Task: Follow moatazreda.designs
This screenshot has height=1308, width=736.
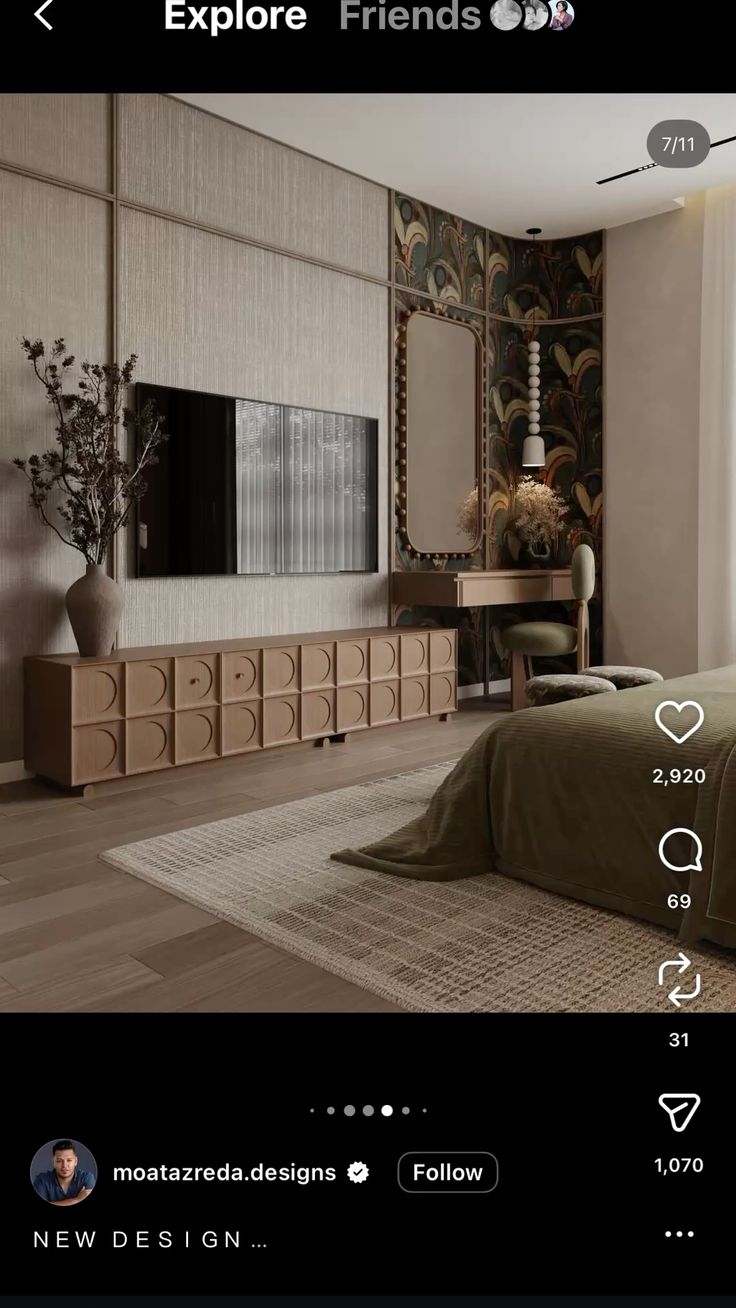Action: (x=447, y=1172)
